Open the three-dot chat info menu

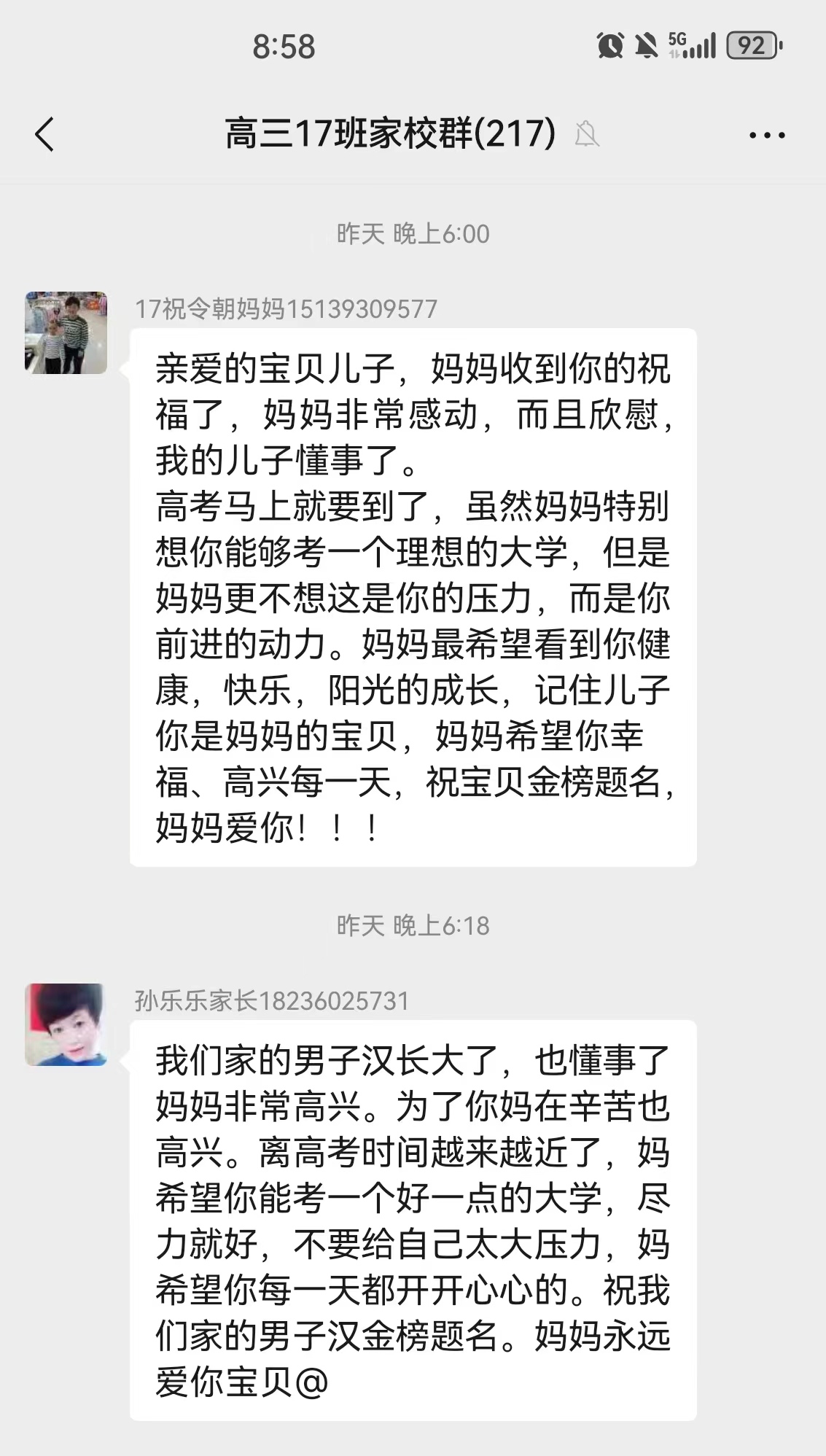point(767,135)
